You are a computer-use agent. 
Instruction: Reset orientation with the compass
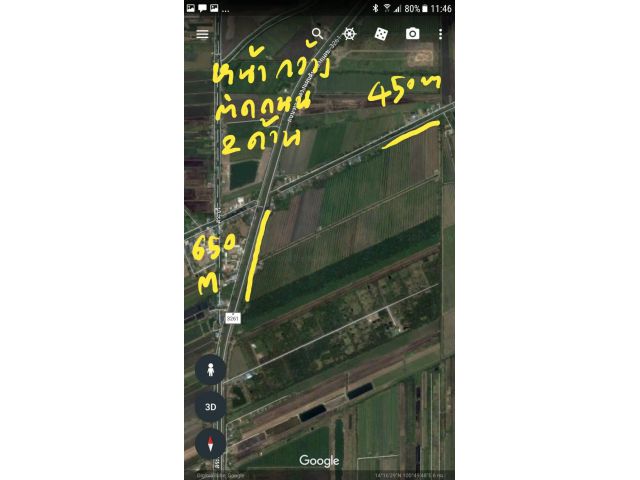tap(210, 444)
